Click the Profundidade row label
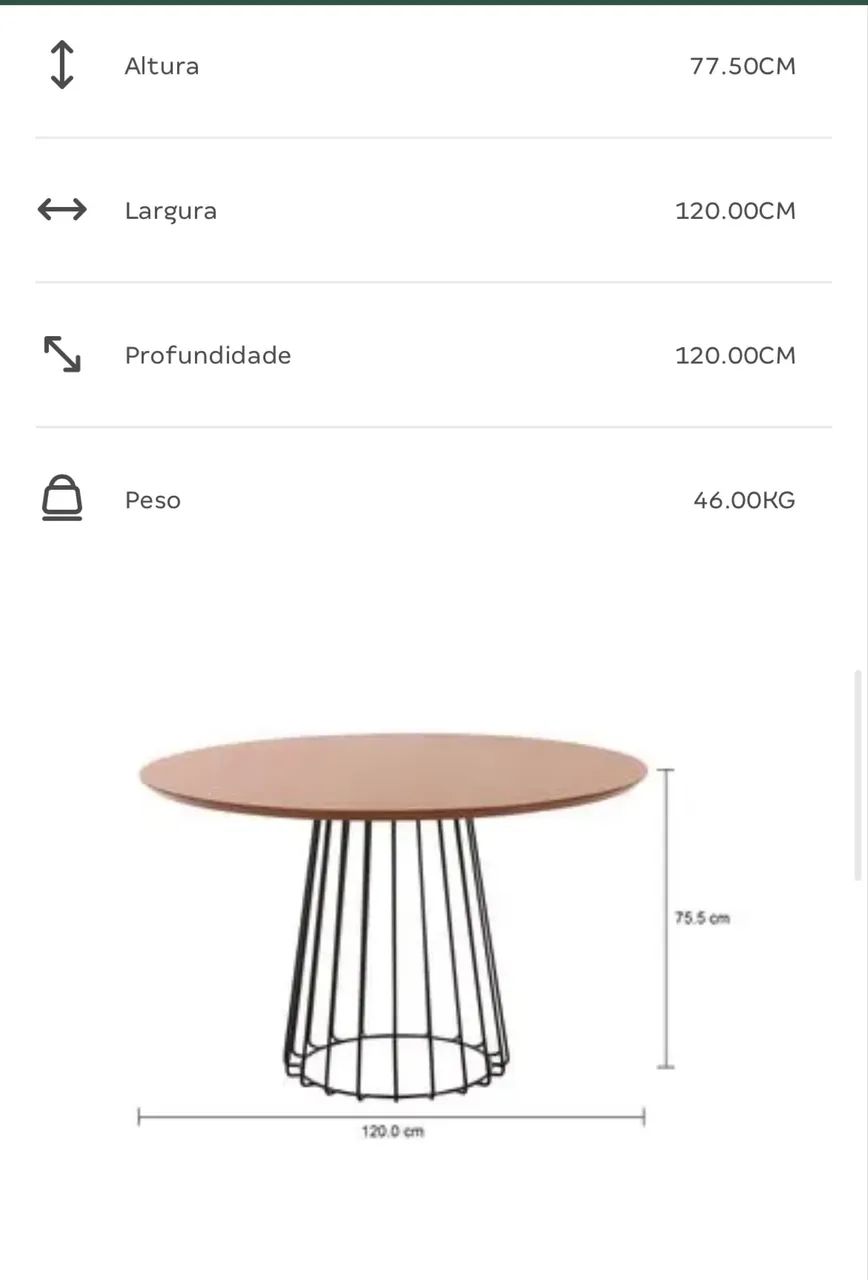 click(208, 355)
